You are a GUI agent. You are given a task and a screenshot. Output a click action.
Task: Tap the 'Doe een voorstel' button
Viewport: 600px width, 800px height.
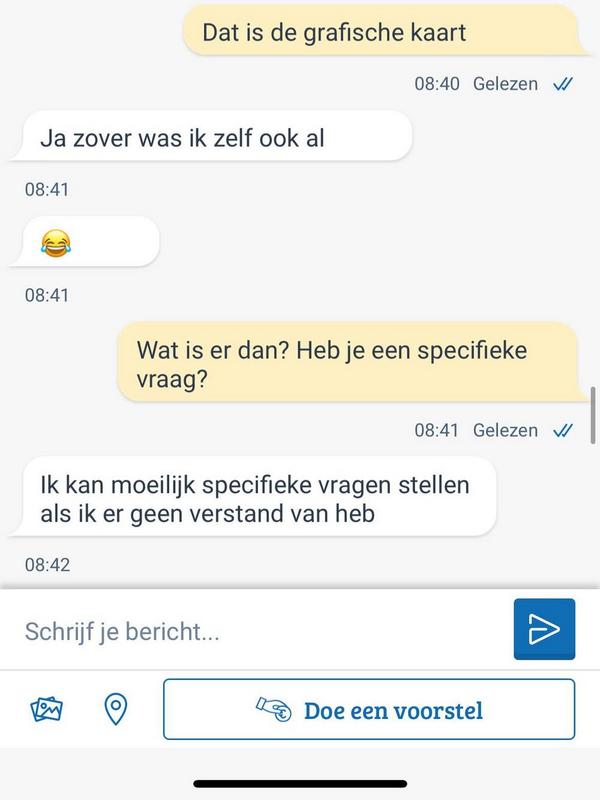369,710
